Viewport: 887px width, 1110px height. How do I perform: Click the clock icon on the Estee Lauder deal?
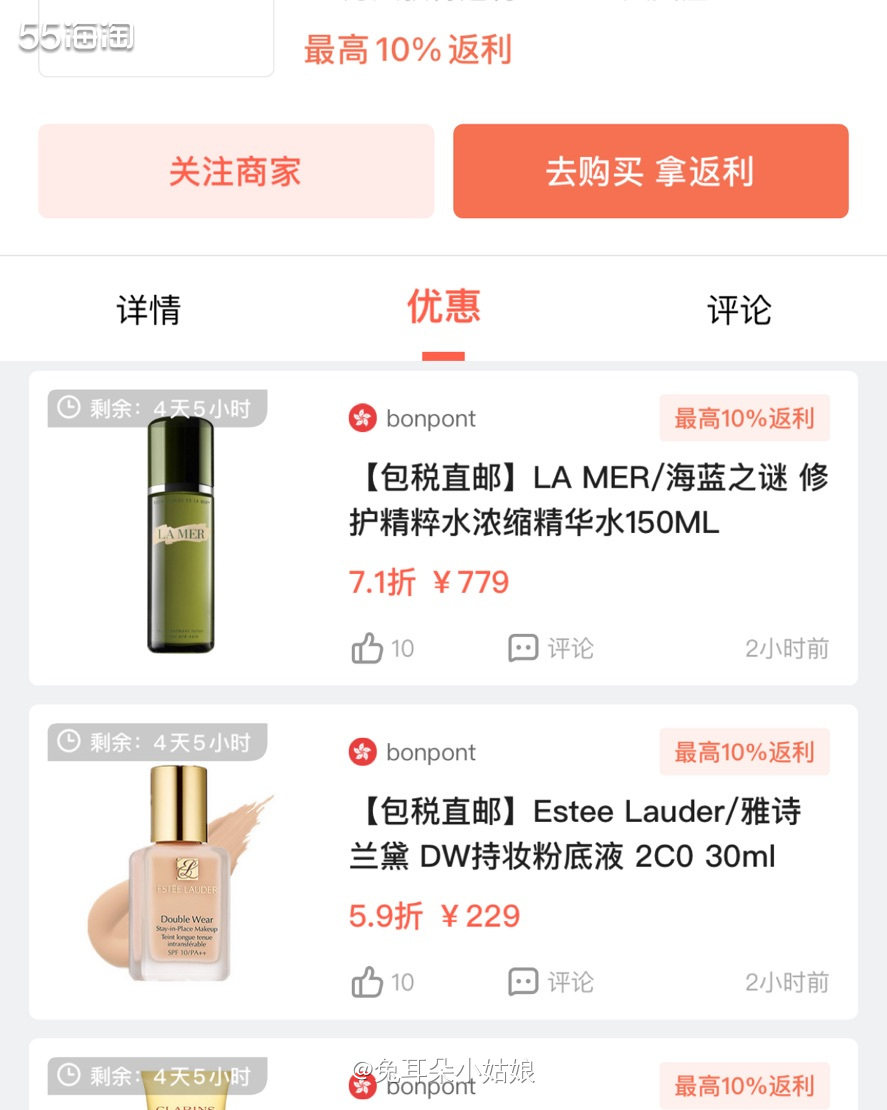point(70,741)
